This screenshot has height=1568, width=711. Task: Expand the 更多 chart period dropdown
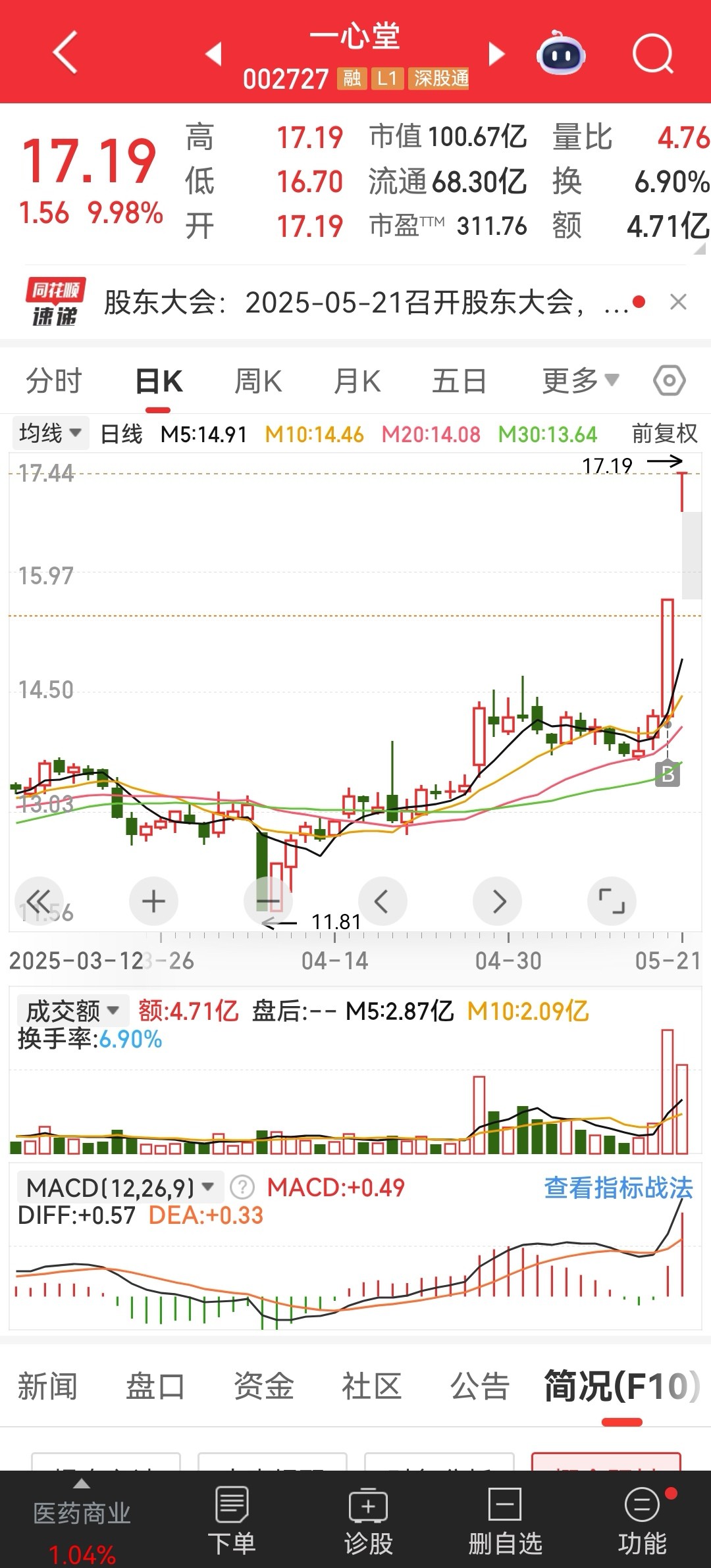click(x=580, y=380)
